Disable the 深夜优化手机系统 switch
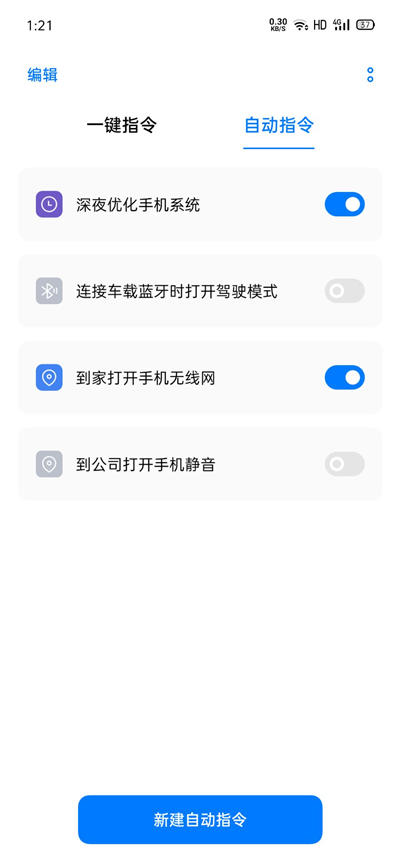The width and height of the screenshot is (400, 866). coord(345,204)
